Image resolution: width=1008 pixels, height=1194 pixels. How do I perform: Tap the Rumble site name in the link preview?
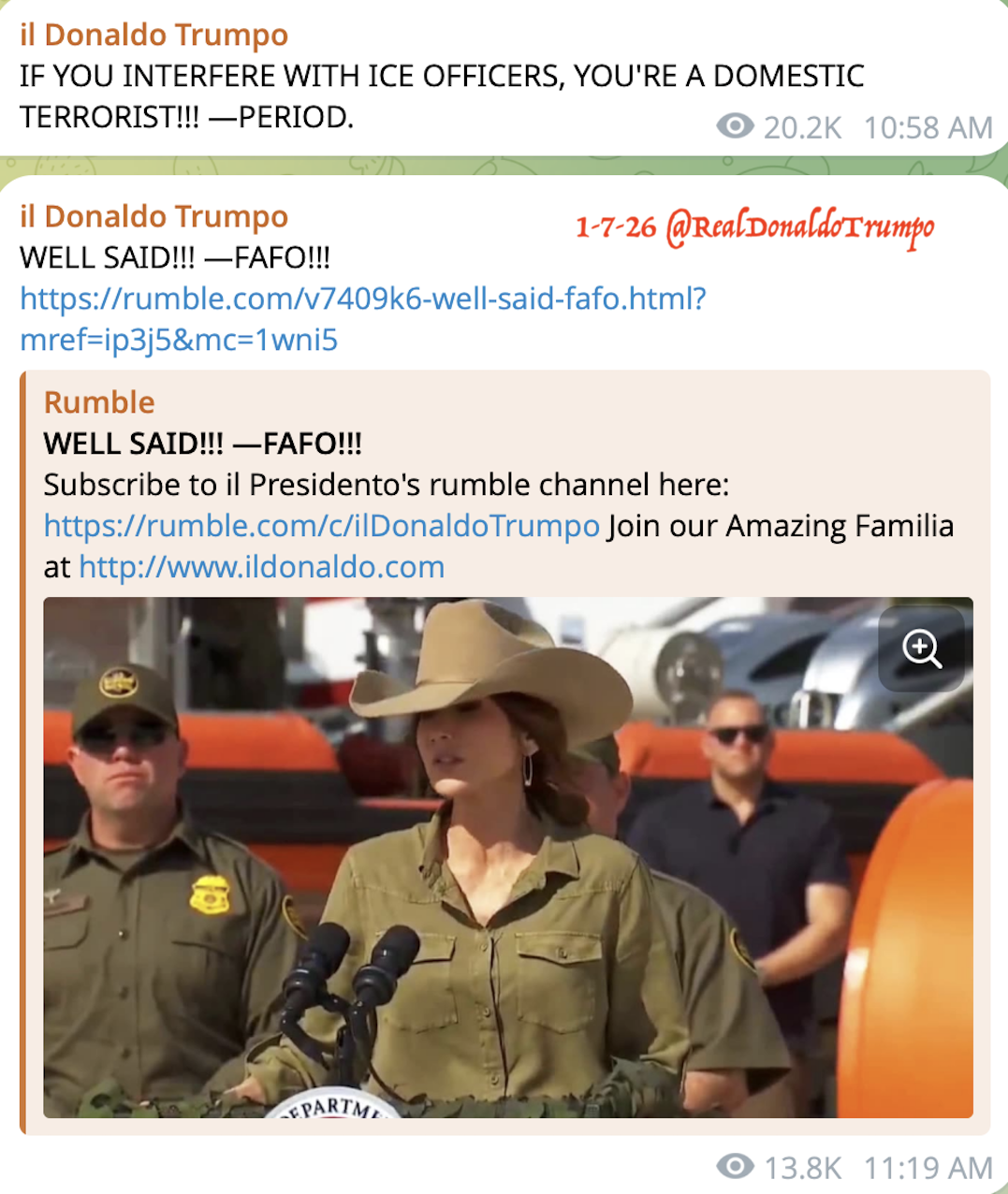[99, 402]
